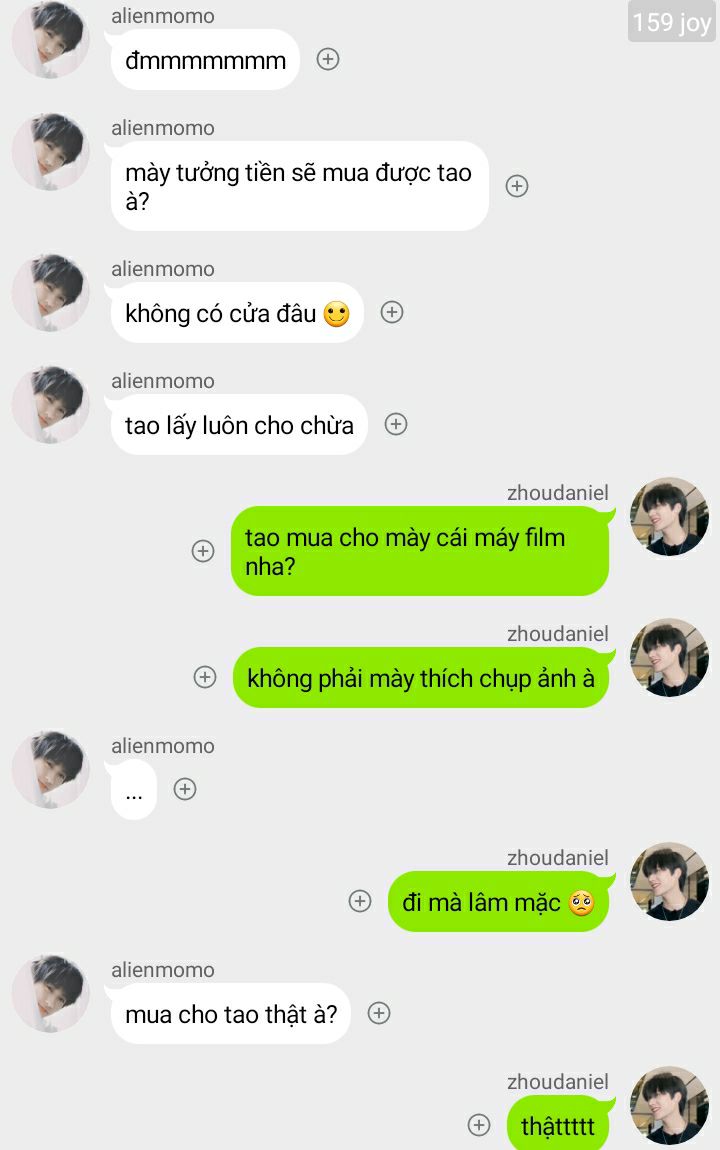Screen dimensions: 720x1150
Task: Tap plus beside "đi mà lâm mặc" message
Action: [x=360, y=901]
